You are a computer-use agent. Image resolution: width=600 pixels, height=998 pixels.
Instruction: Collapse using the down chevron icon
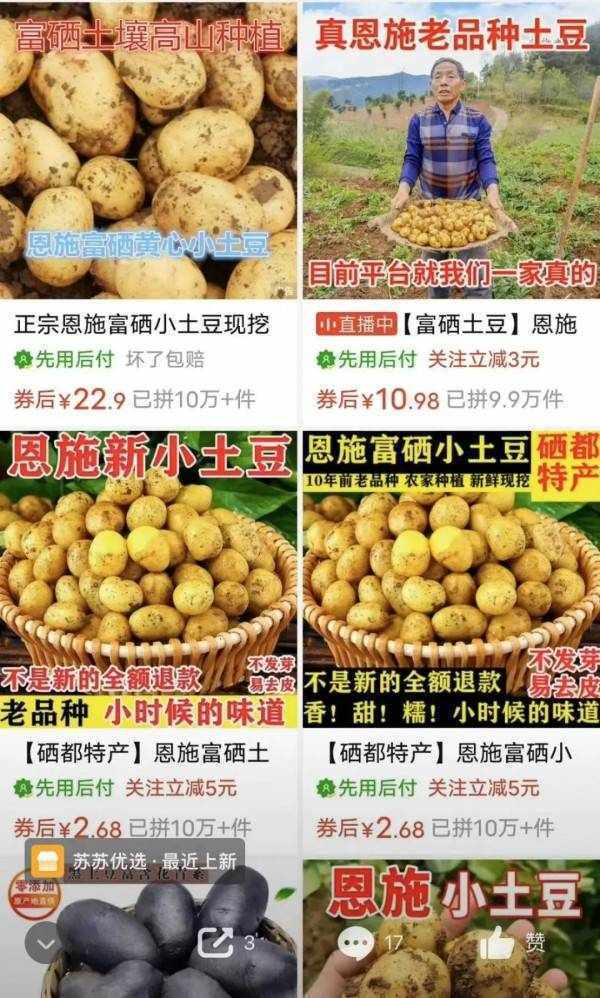44,942
